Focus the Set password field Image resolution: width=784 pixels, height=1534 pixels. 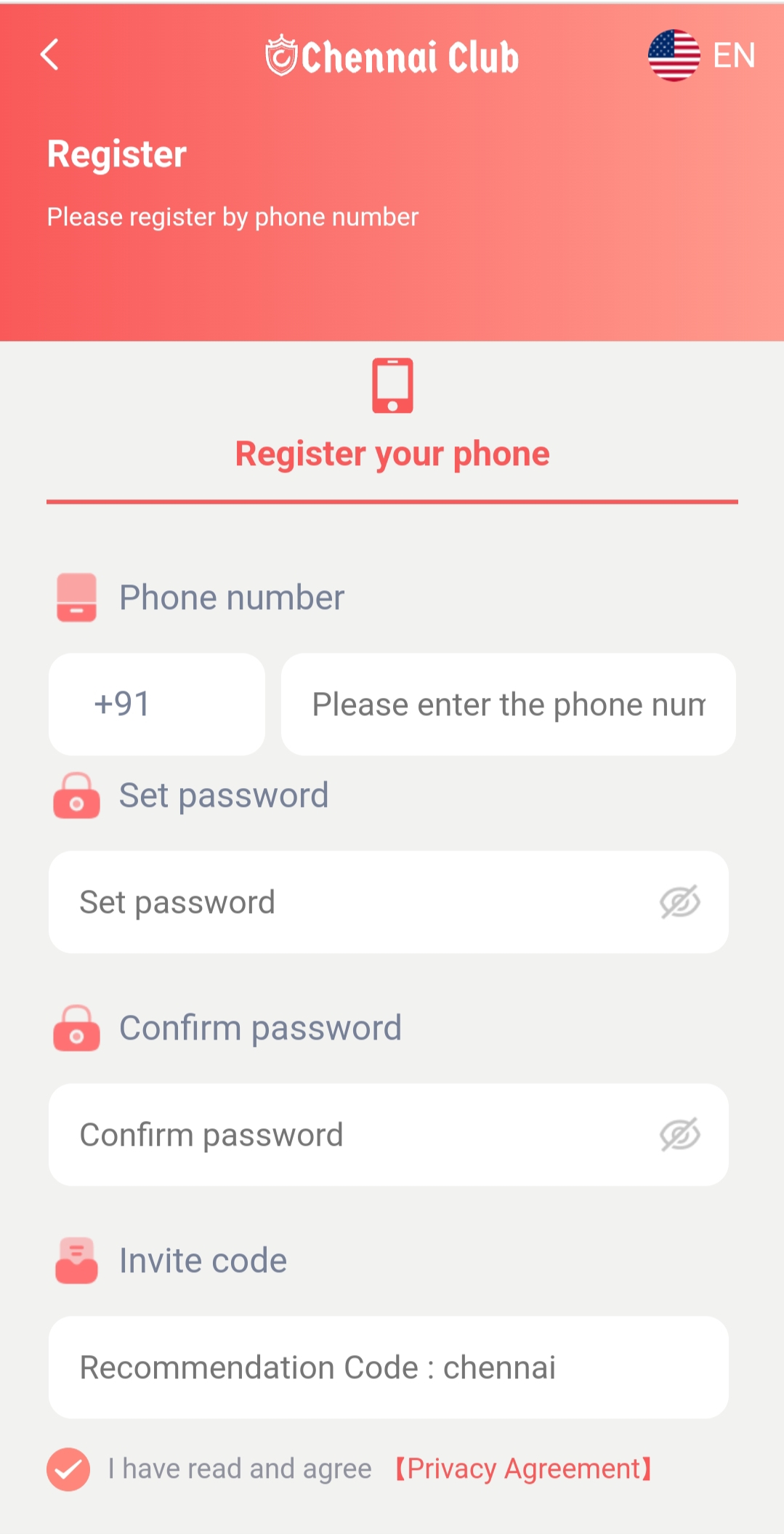tap(349, 901)
